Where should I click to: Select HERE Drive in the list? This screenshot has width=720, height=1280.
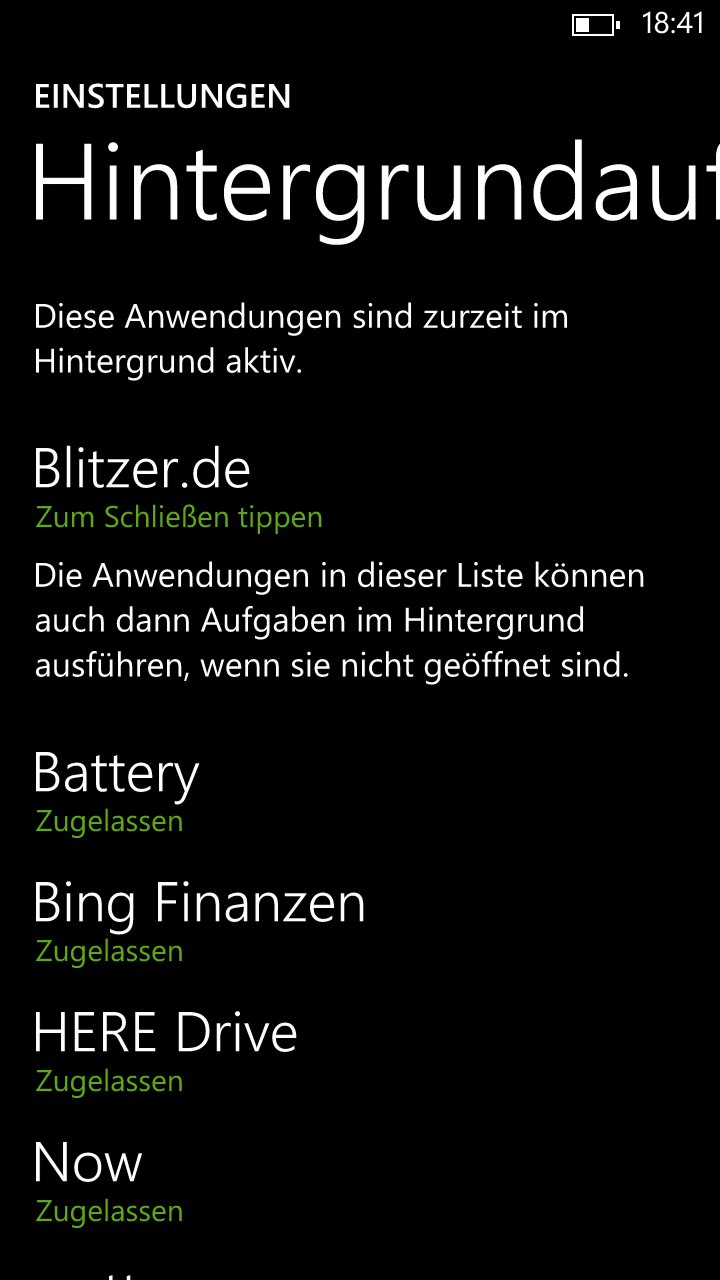click(360, 1050)
